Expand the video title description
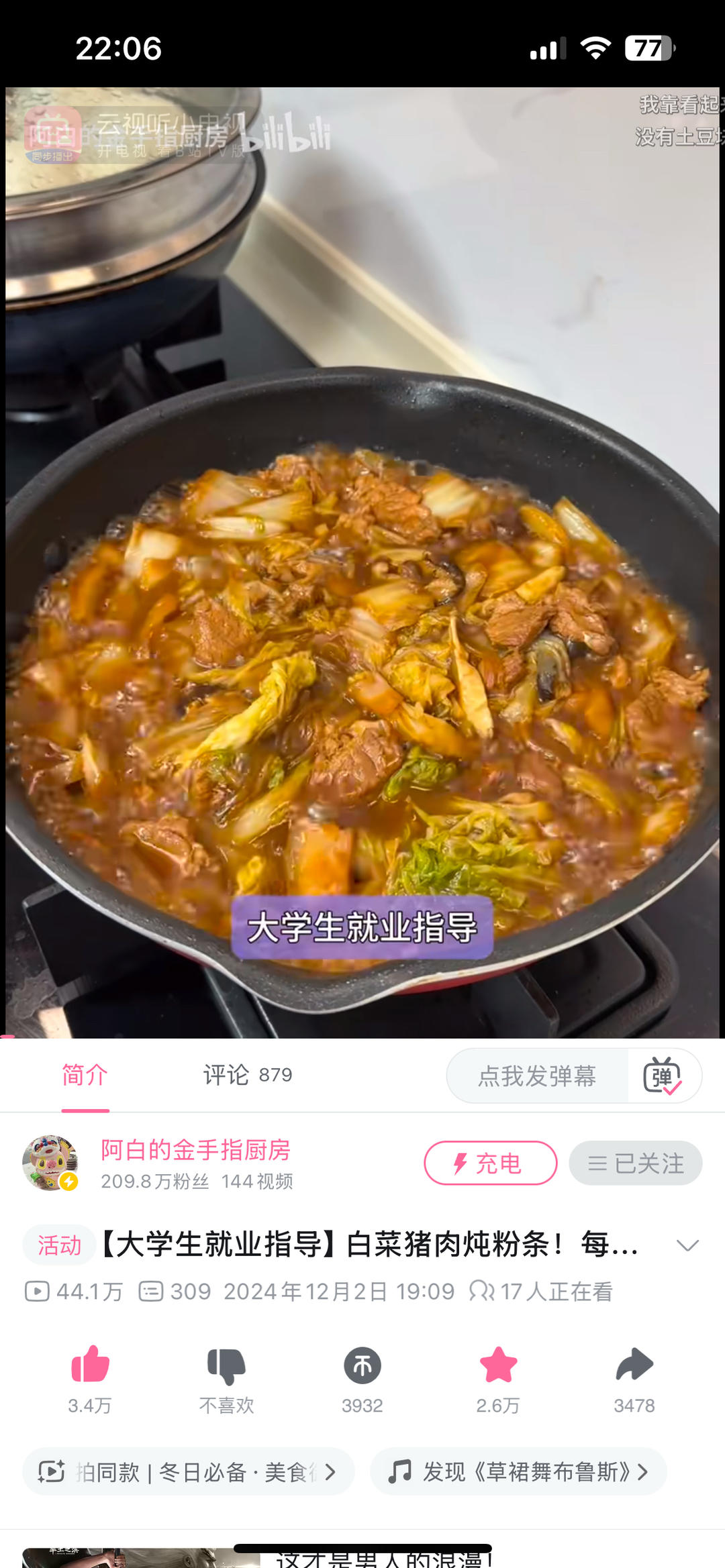The width and height of the screenshot is (725, 1568). point(687,1245)
